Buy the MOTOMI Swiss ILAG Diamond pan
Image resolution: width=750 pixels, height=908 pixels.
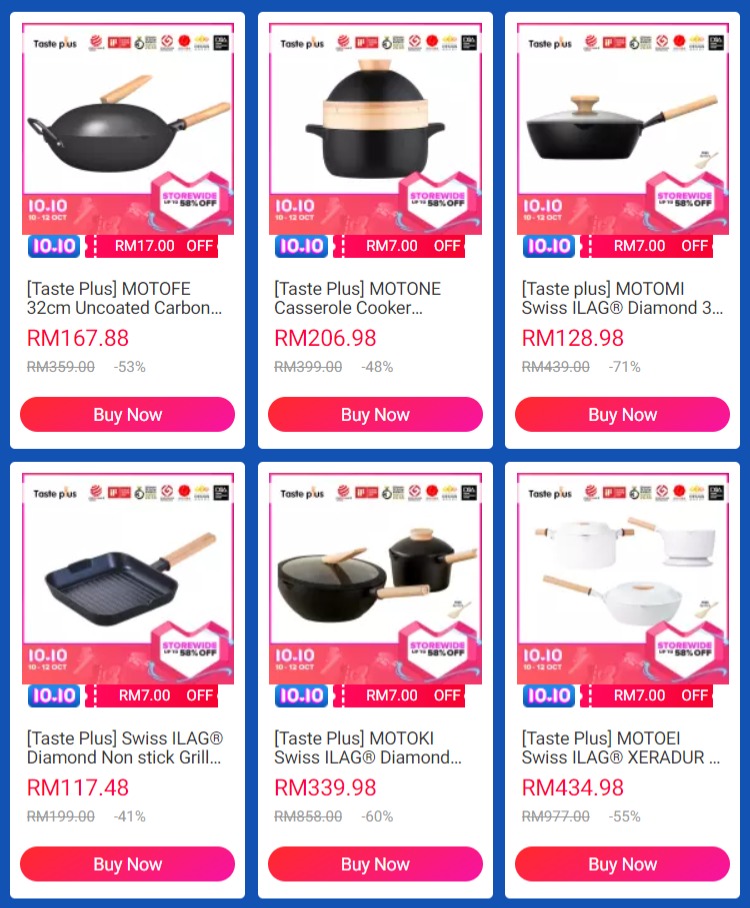click(x=622, y=414)
